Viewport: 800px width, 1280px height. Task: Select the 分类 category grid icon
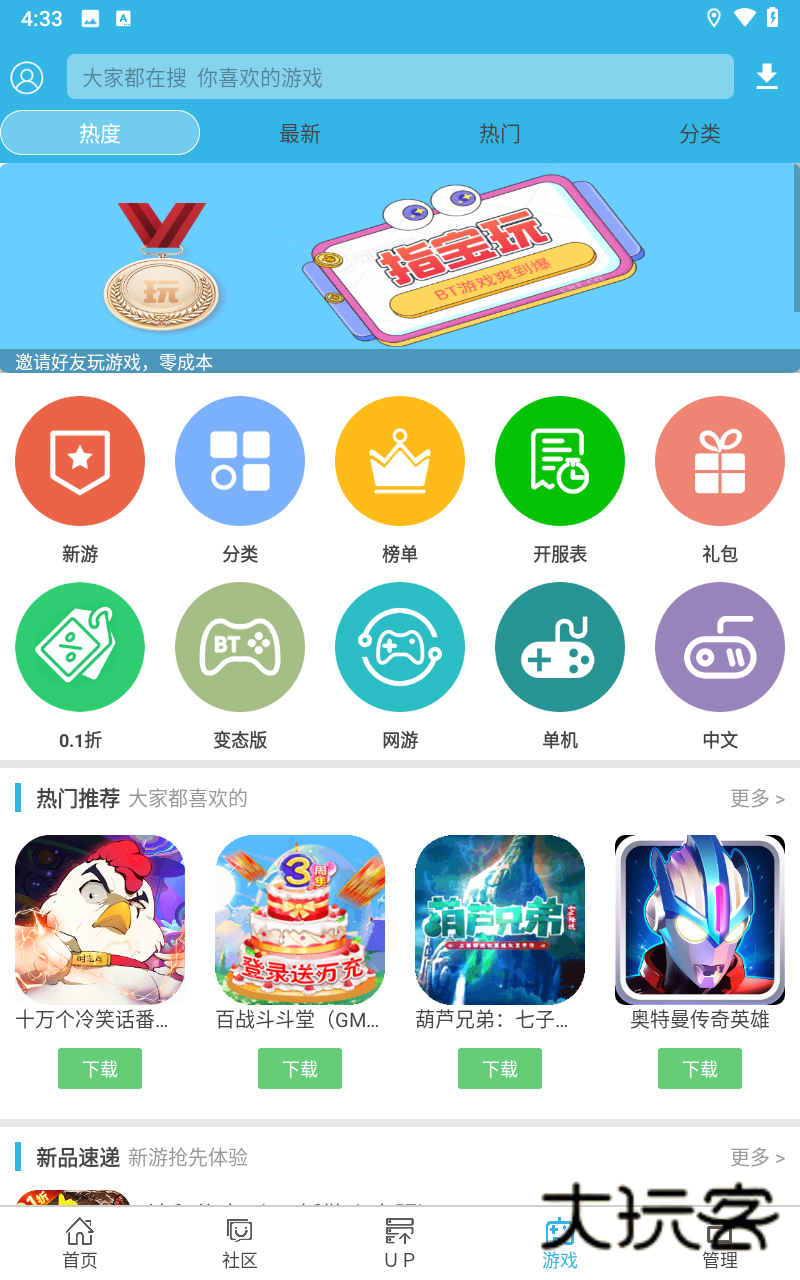(240, 460)
